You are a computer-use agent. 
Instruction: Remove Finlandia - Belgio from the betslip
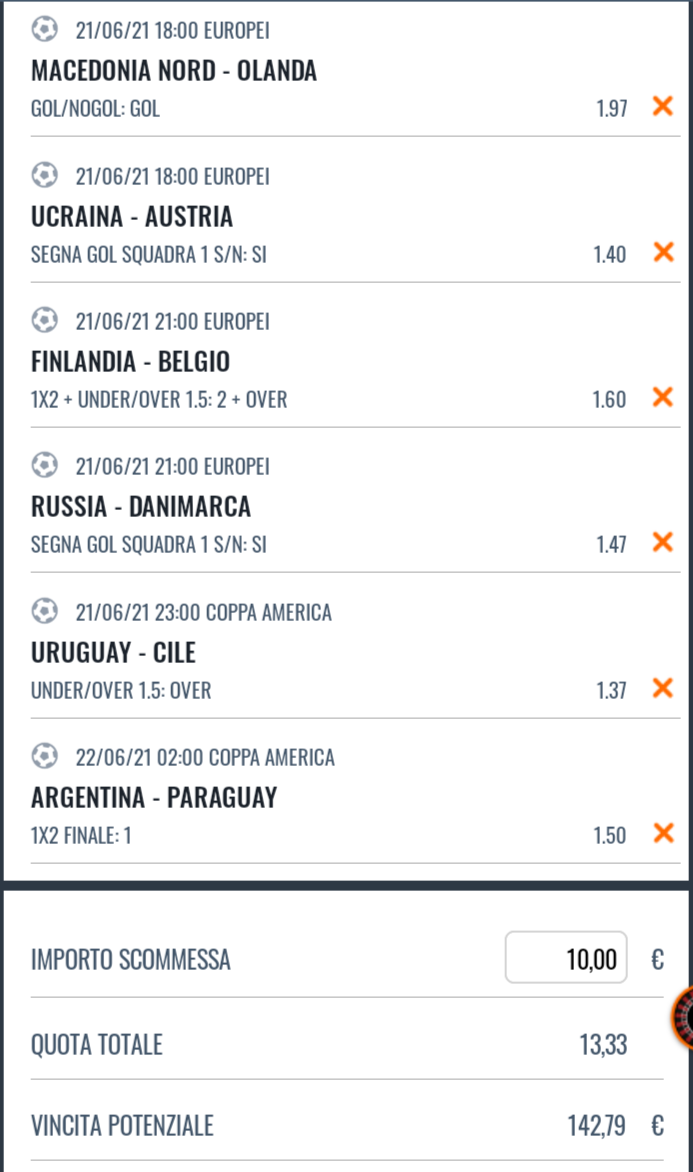pyautogui.click(x=662, y=397)
